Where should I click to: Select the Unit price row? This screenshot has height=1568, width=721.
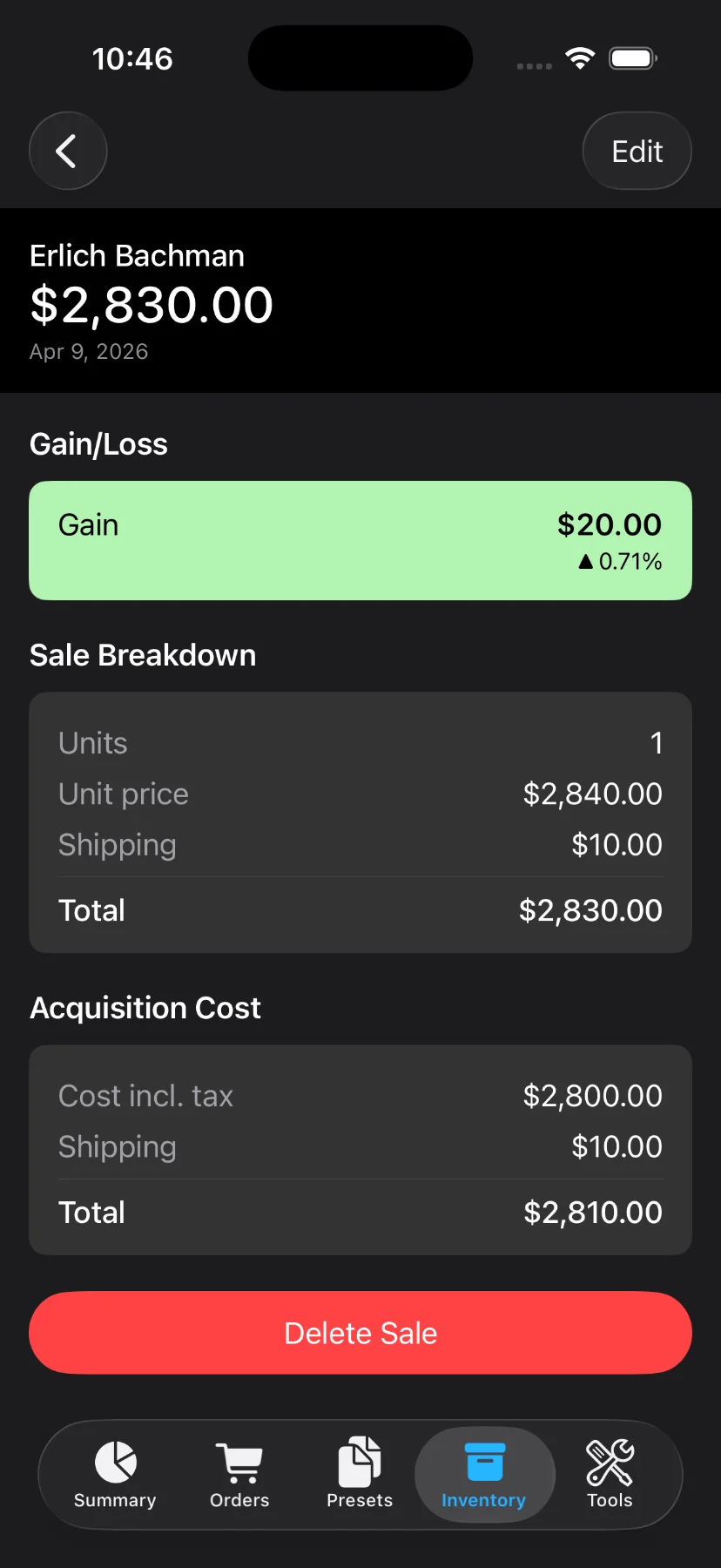coord(360,794)
